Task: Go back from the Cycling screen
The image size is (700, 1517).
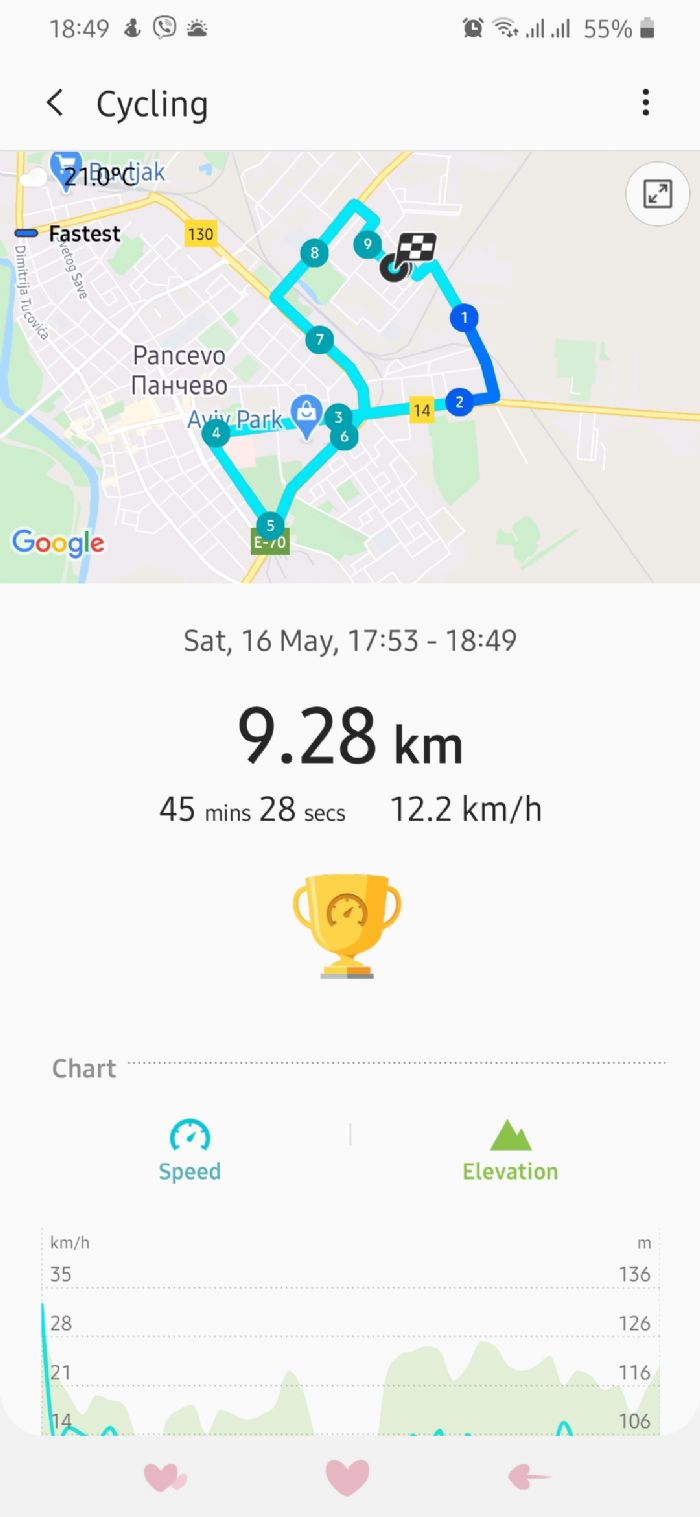Action: 55,103
